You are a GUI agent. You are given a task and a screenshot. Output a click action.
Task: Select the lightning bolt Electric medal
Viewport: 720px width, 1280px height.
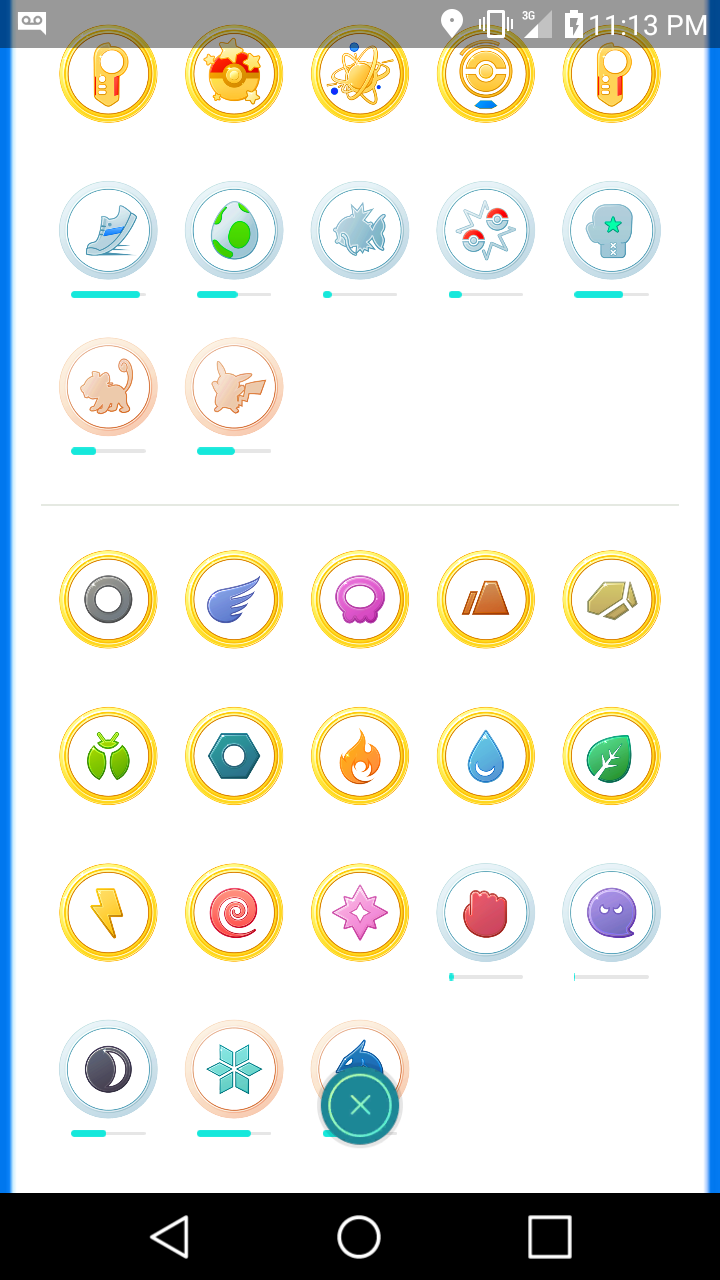(x=108, y=912)
